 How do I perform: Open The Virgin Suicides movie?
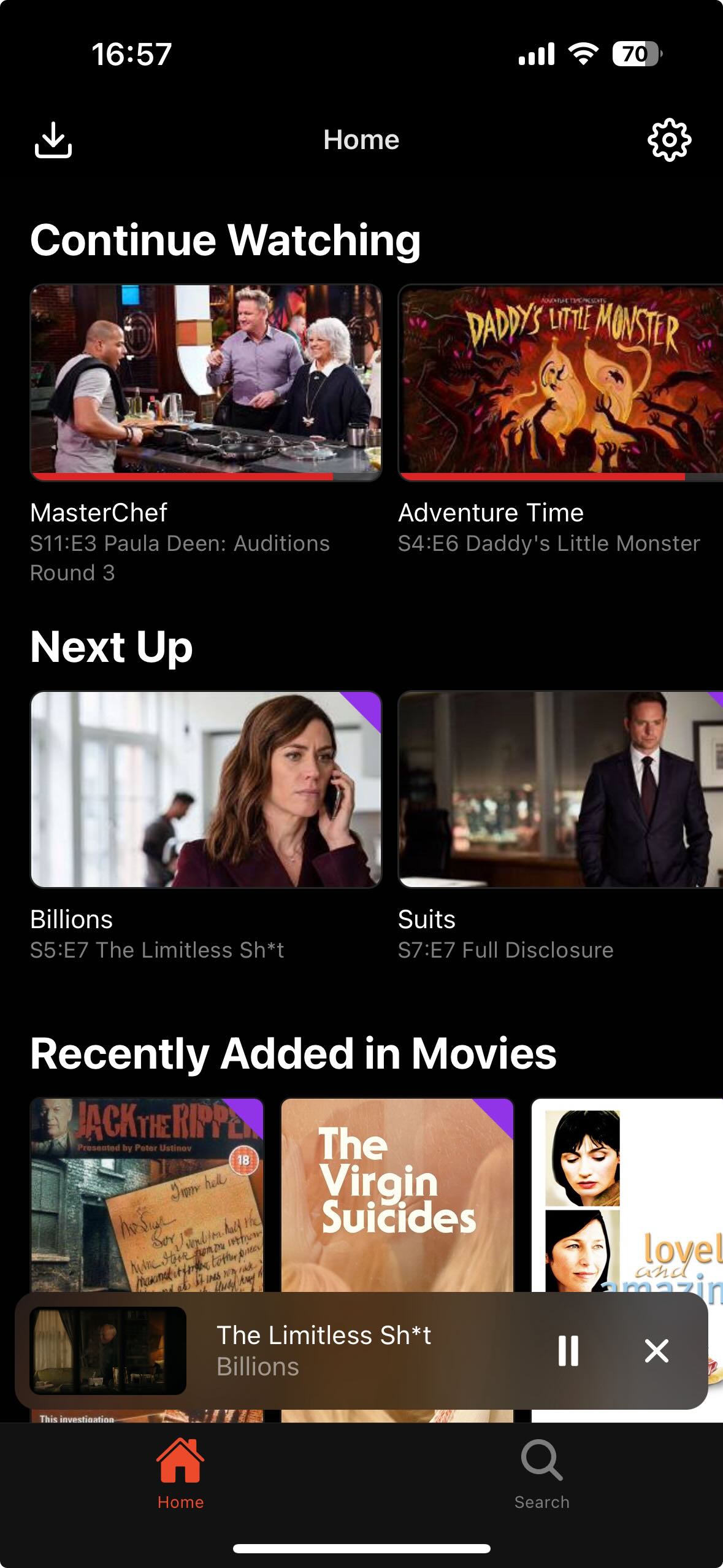(397, 1193)
